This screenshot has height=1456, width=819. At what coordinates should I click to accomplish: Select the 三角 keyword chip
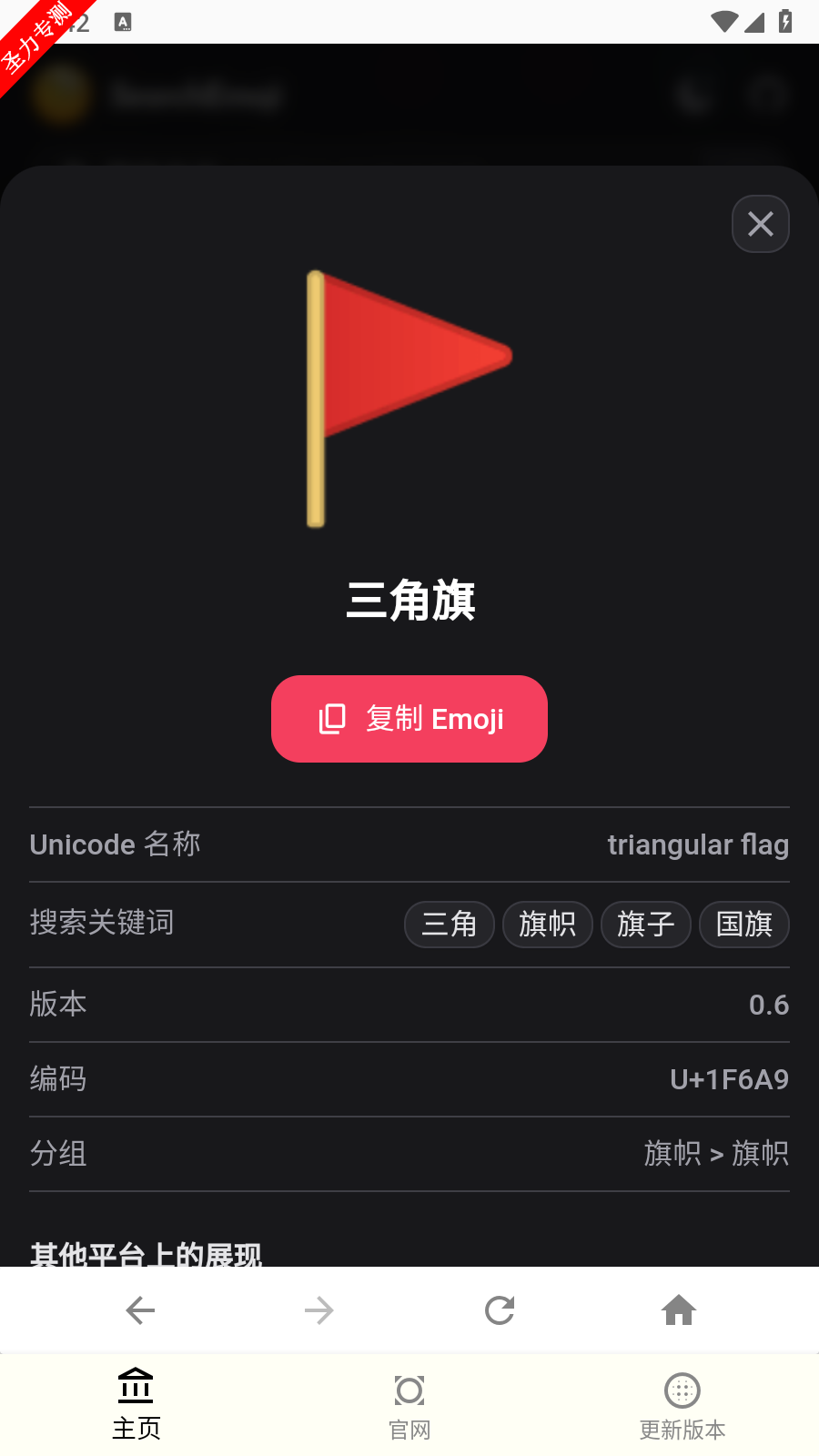[450, 925]
